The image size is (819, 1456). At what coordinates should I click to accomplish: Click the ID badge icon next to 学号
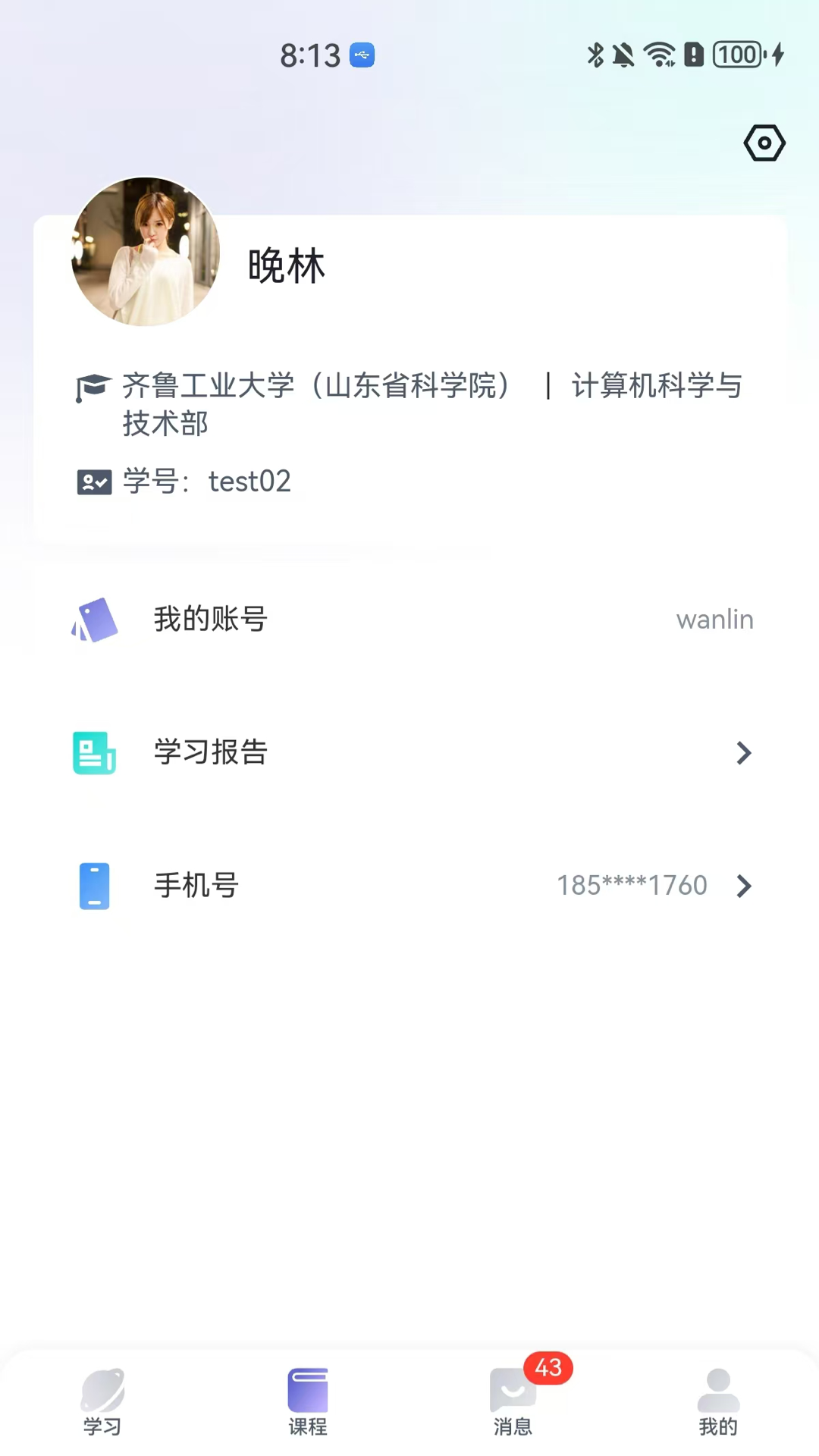[x=94, y=481]
